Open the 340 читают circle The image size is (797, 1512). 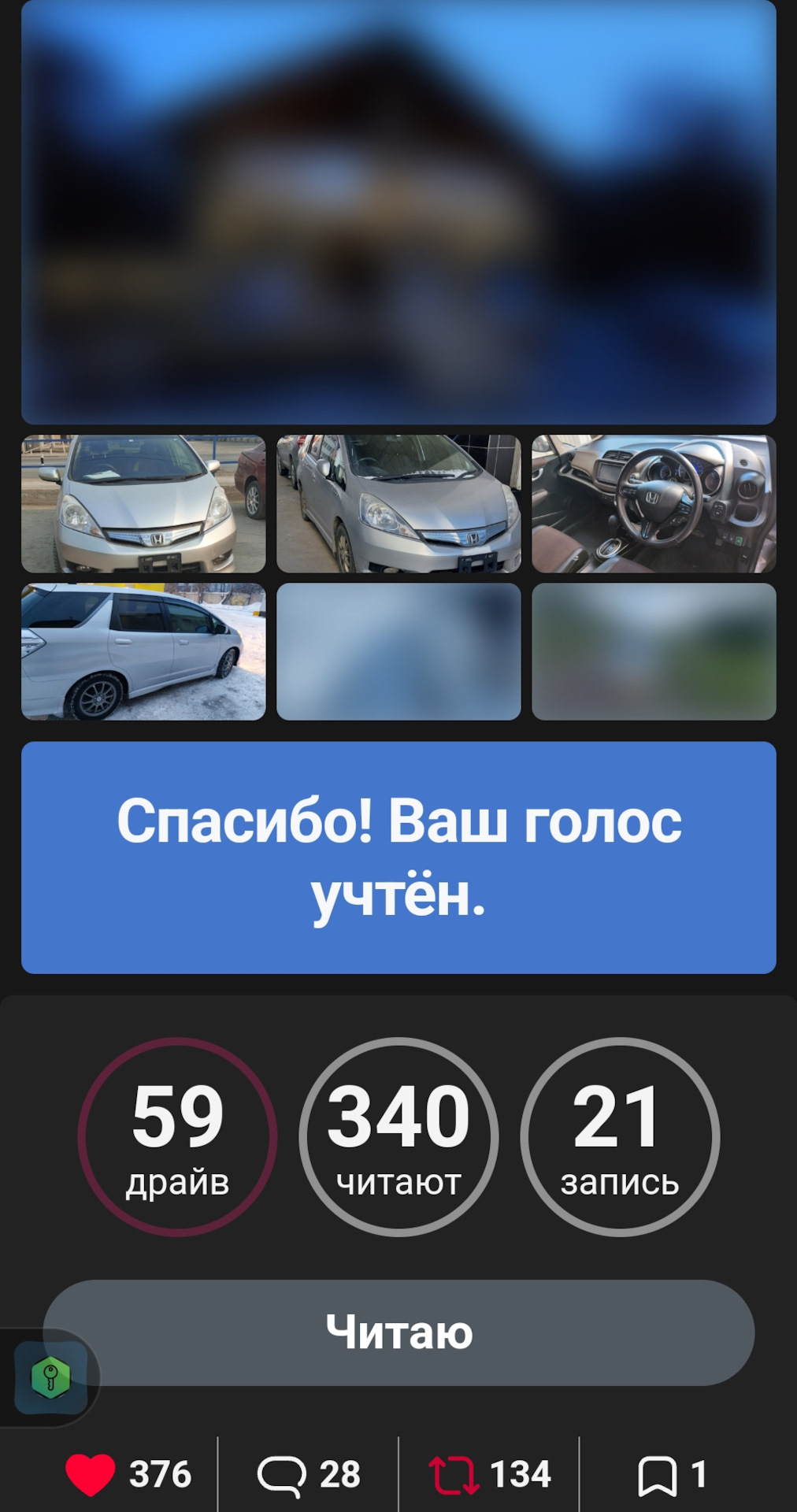[x=398, y=1136]
